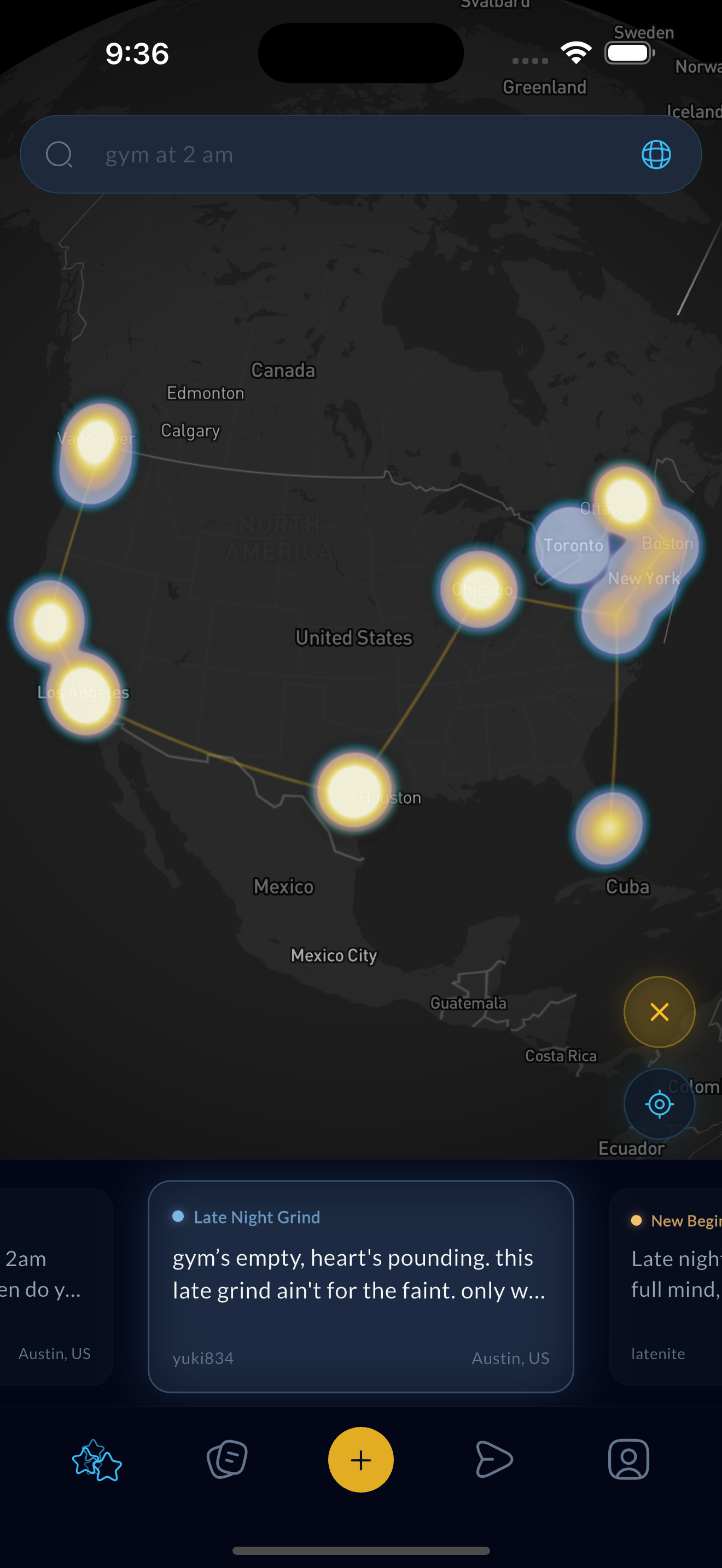Image resolution: width=722 pixels, height=1568 pixels.
Task: Select the glowing cluster over Chicago
Action: 480,589
